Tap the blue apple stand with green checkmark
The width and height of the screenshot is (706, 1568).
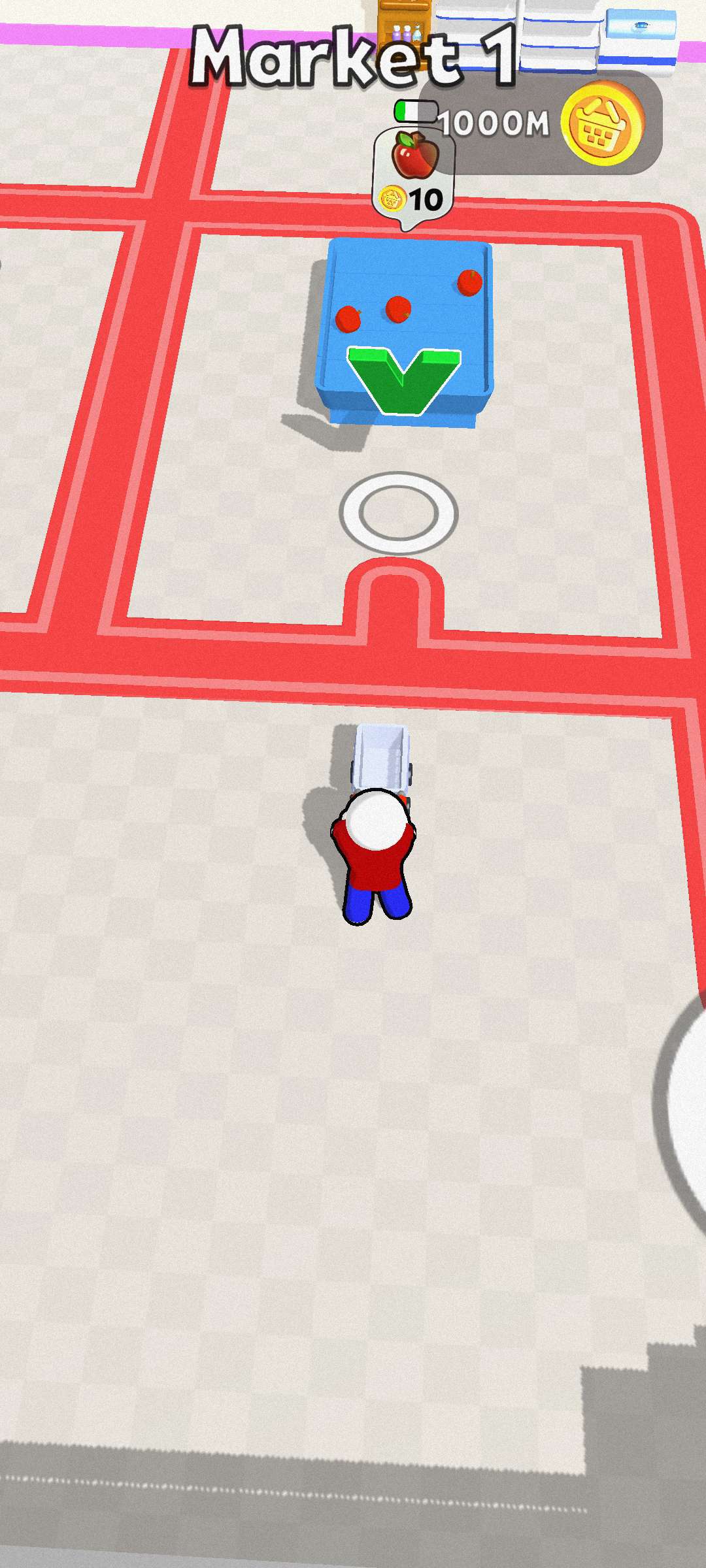(x=405, y=333)
